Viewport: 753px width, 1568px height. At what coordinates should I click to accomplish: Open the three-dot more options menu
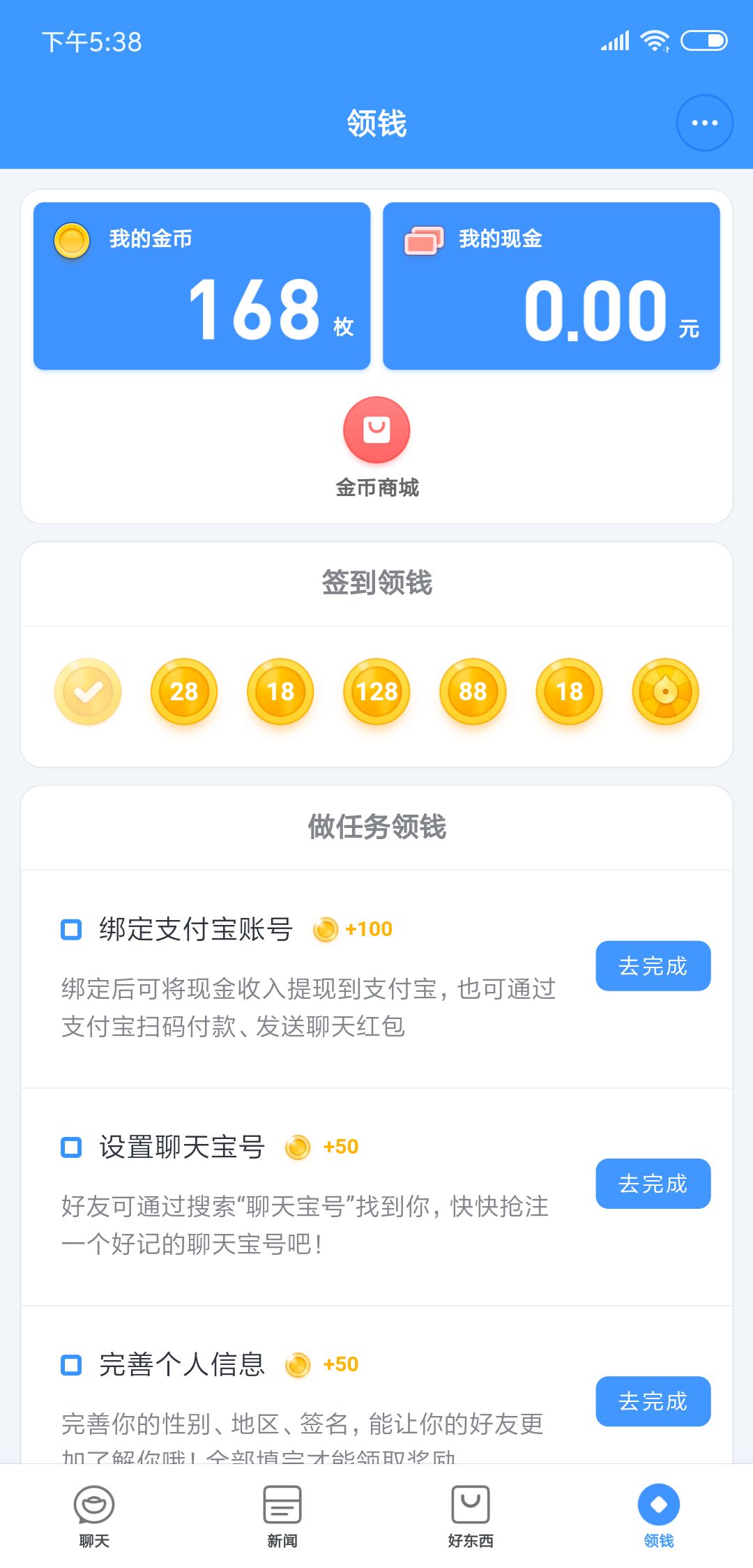704,123
